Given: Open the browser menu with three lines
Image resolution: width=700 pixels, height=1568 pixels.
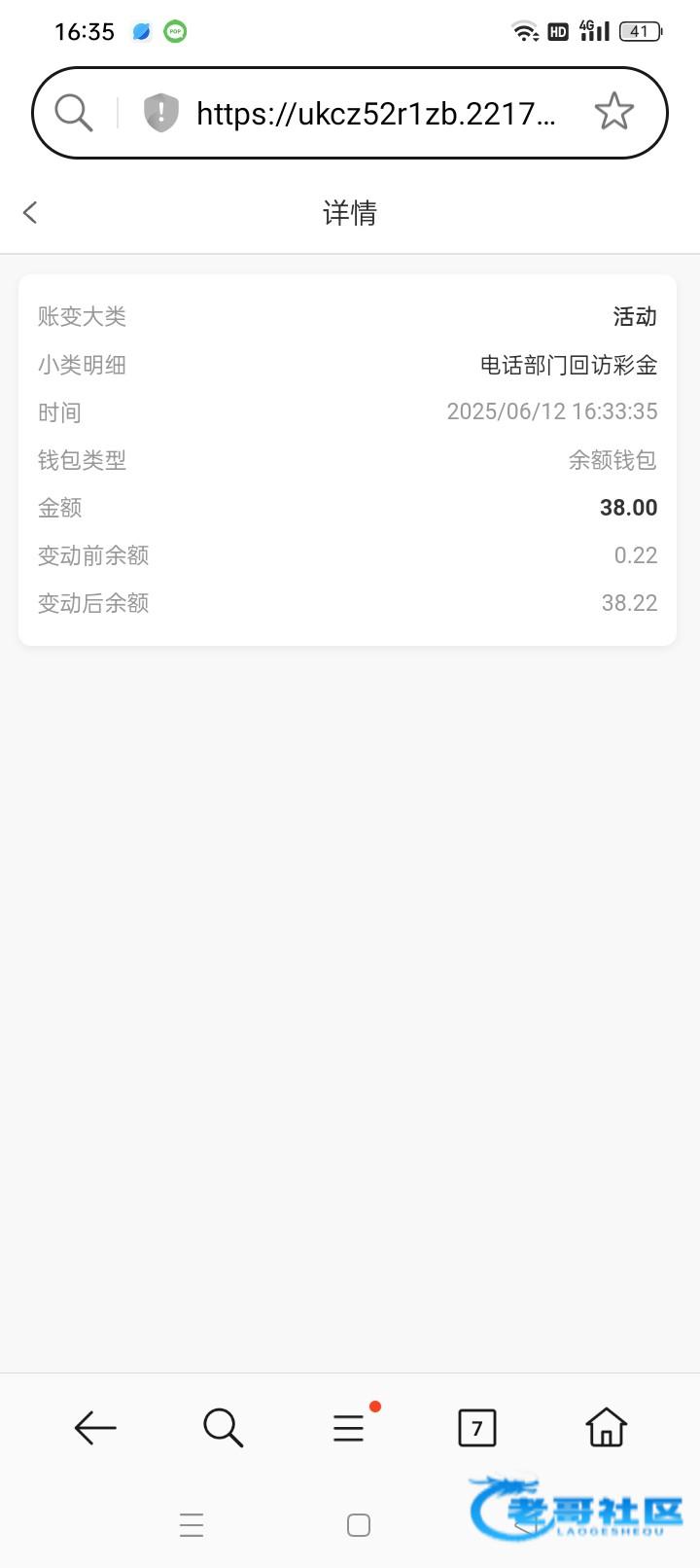Looking at the screenshot, I should click(349, 1427).
